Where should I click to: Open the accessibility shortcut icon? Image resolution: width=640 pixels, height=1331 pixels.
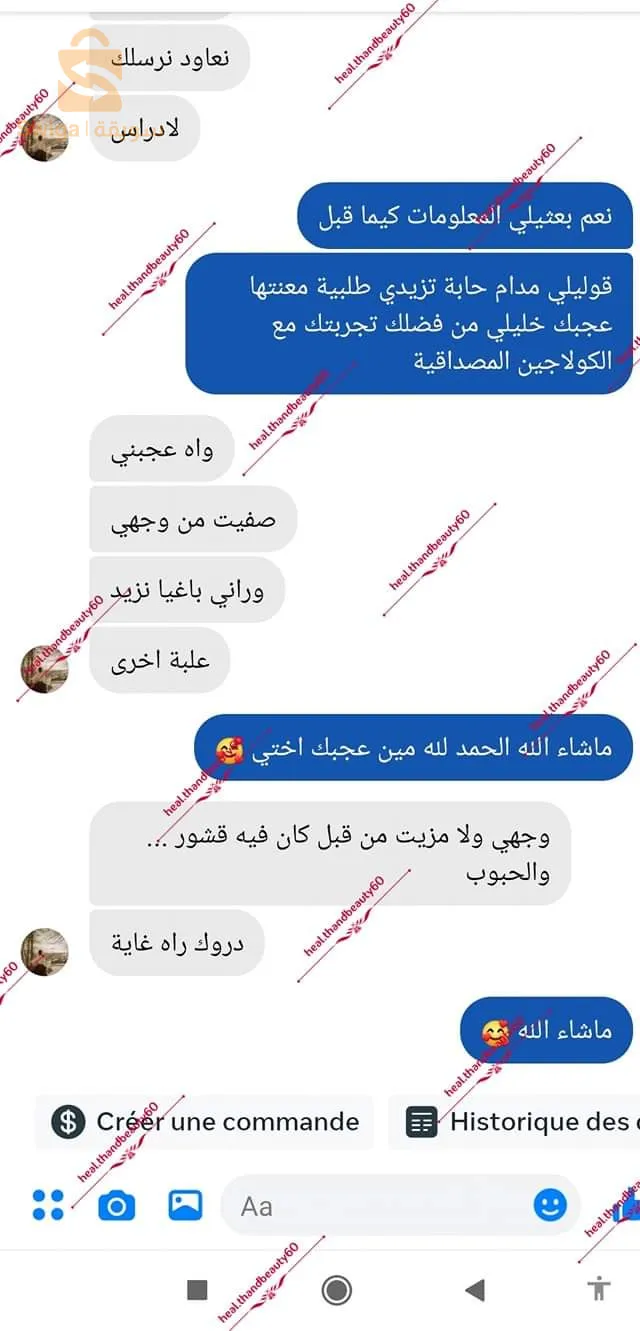(599, 1289)
